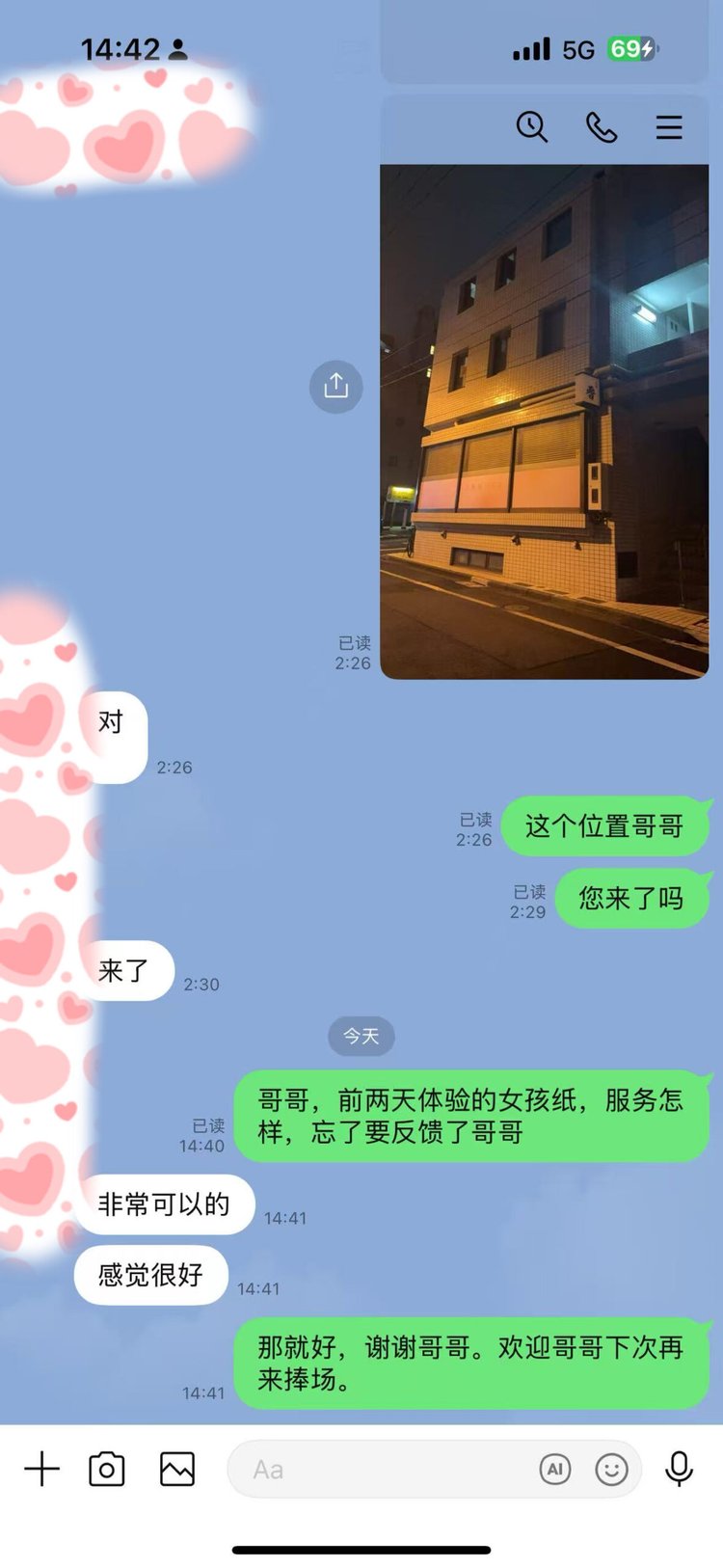Screen dimensions: 723x1568
Task: Launch the camera from the chat bar
Action: pyautogui.click(x=107, y=1469)
